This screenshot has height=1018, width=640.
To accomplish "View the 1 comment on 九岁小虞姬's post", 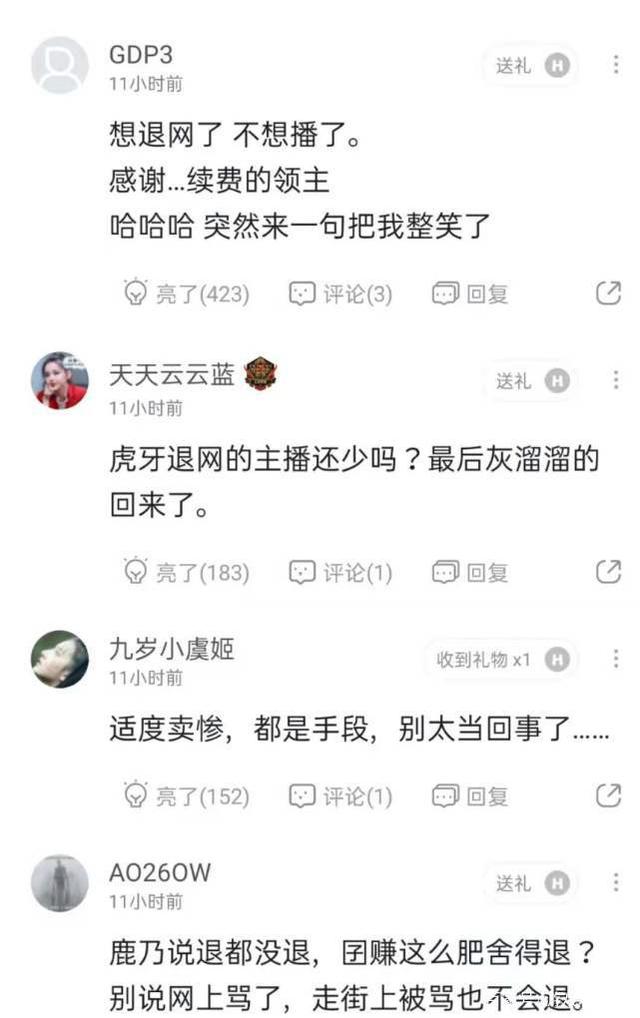I will pos(340,796).
